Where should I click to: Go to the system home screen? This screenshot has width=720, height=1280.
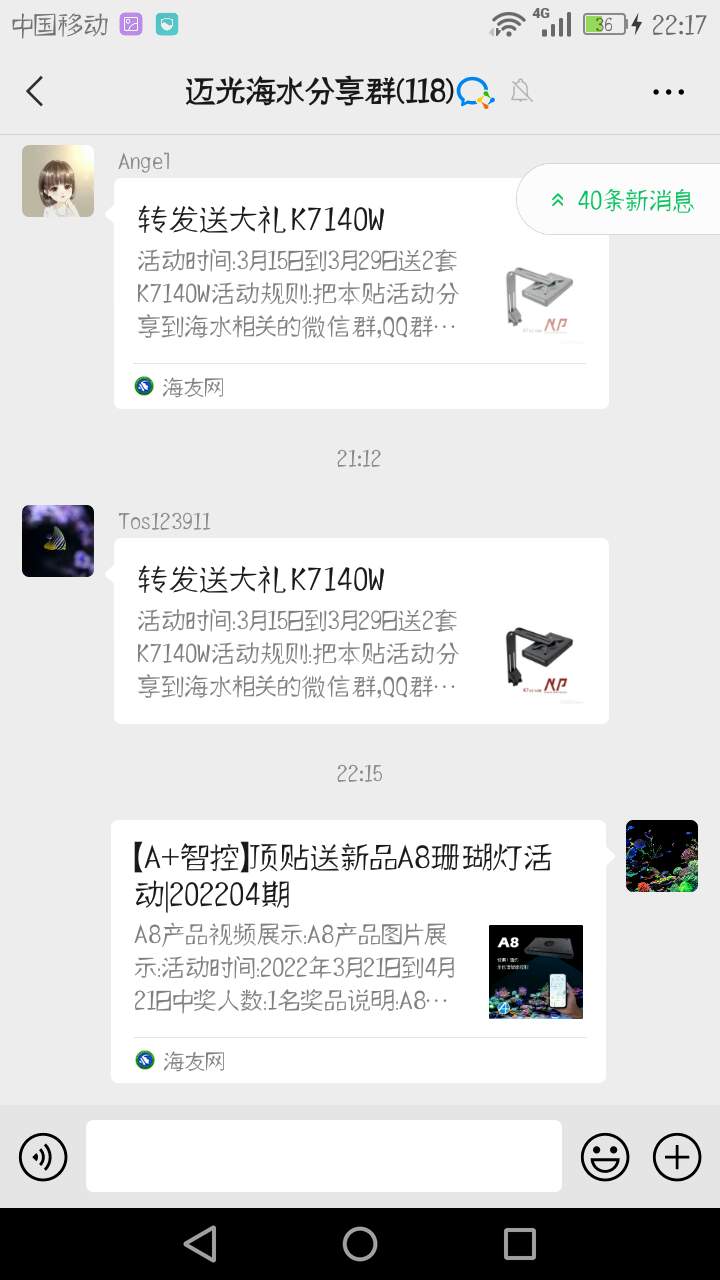[360, 1244]
